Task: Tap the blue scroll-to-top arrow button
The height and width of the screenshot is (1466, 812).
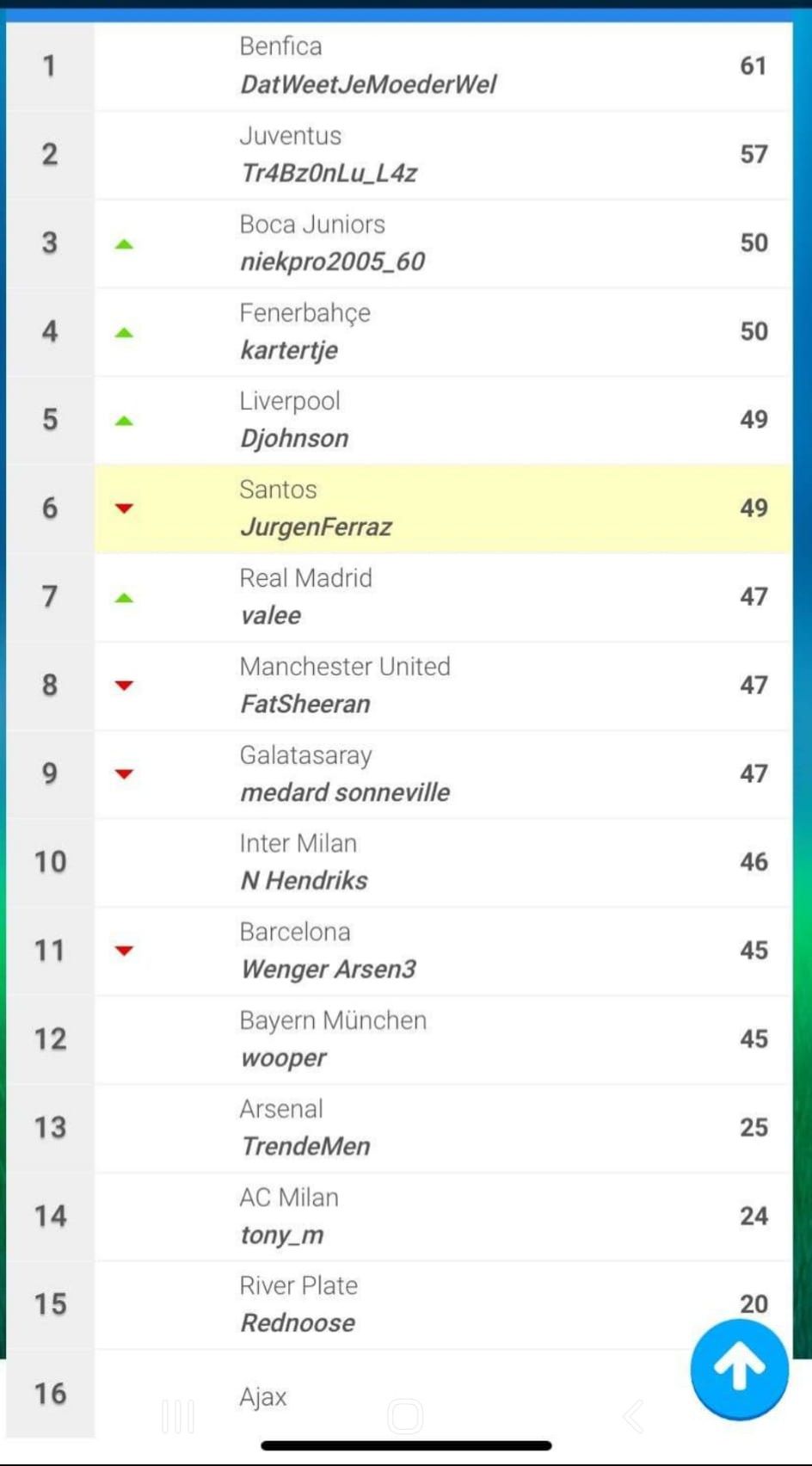Action: point(739,1369)
